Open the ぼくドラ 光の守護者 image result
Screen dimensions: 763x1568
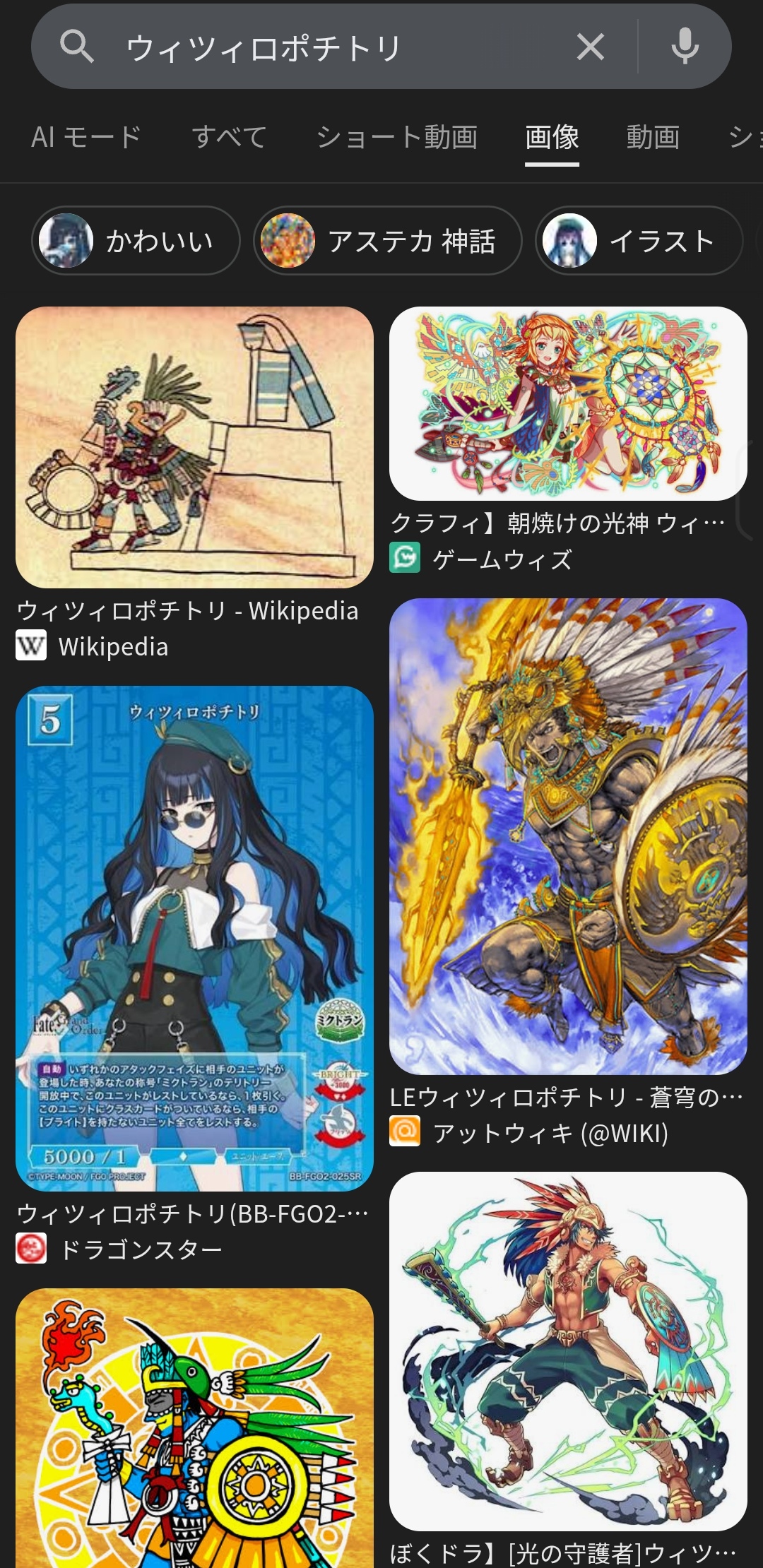tap(568, 1351)
